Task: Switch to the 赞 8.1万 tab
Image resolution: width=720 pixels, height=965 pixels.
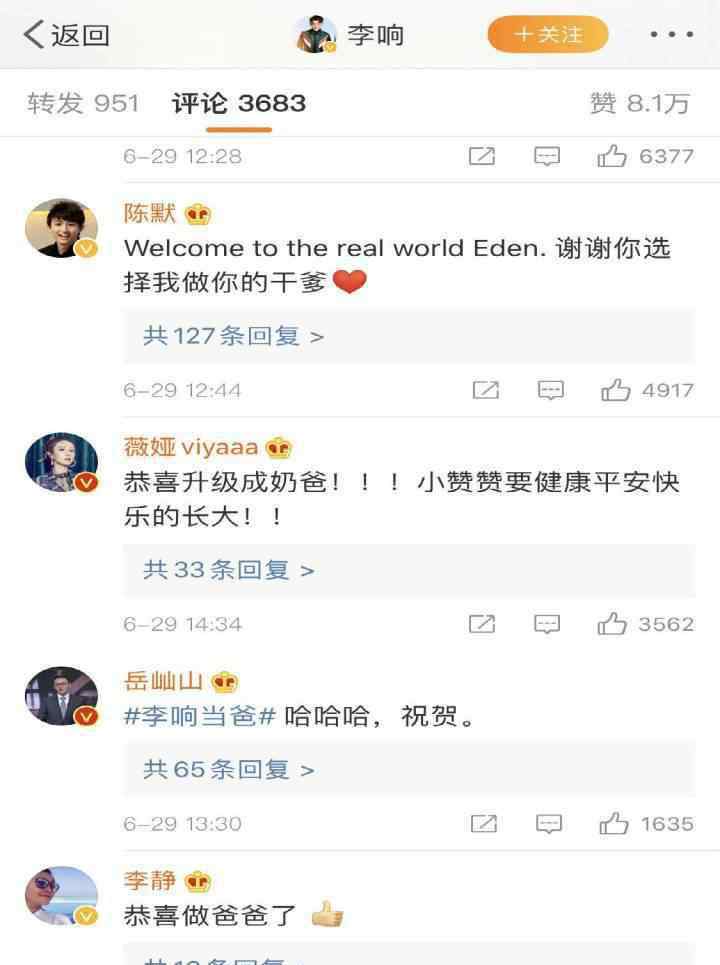Action: point(640,103)
